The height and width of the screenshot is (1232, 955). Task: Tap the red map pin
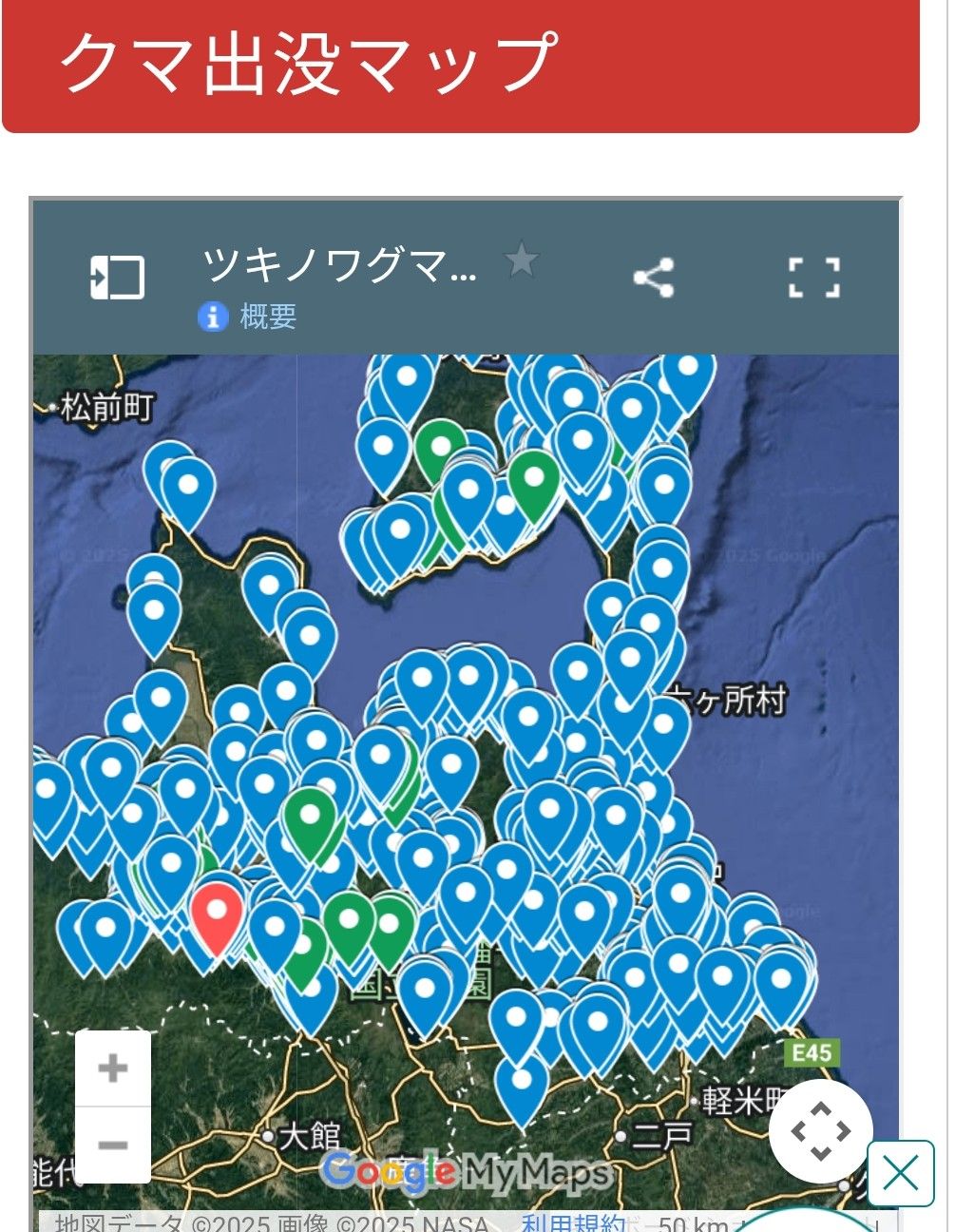point(217,913)
